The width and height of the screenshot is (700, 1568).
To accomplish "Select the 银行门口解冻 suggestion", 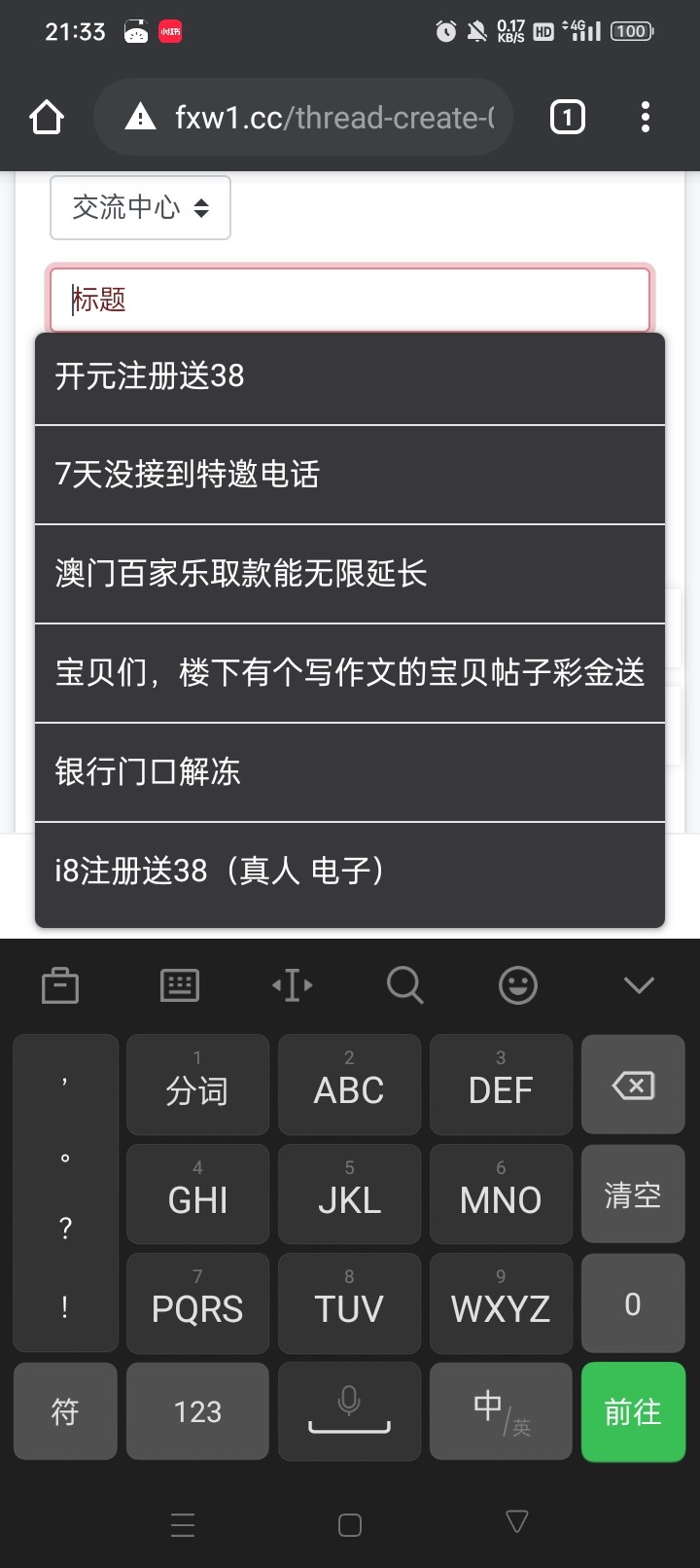I will coord(349,772).
